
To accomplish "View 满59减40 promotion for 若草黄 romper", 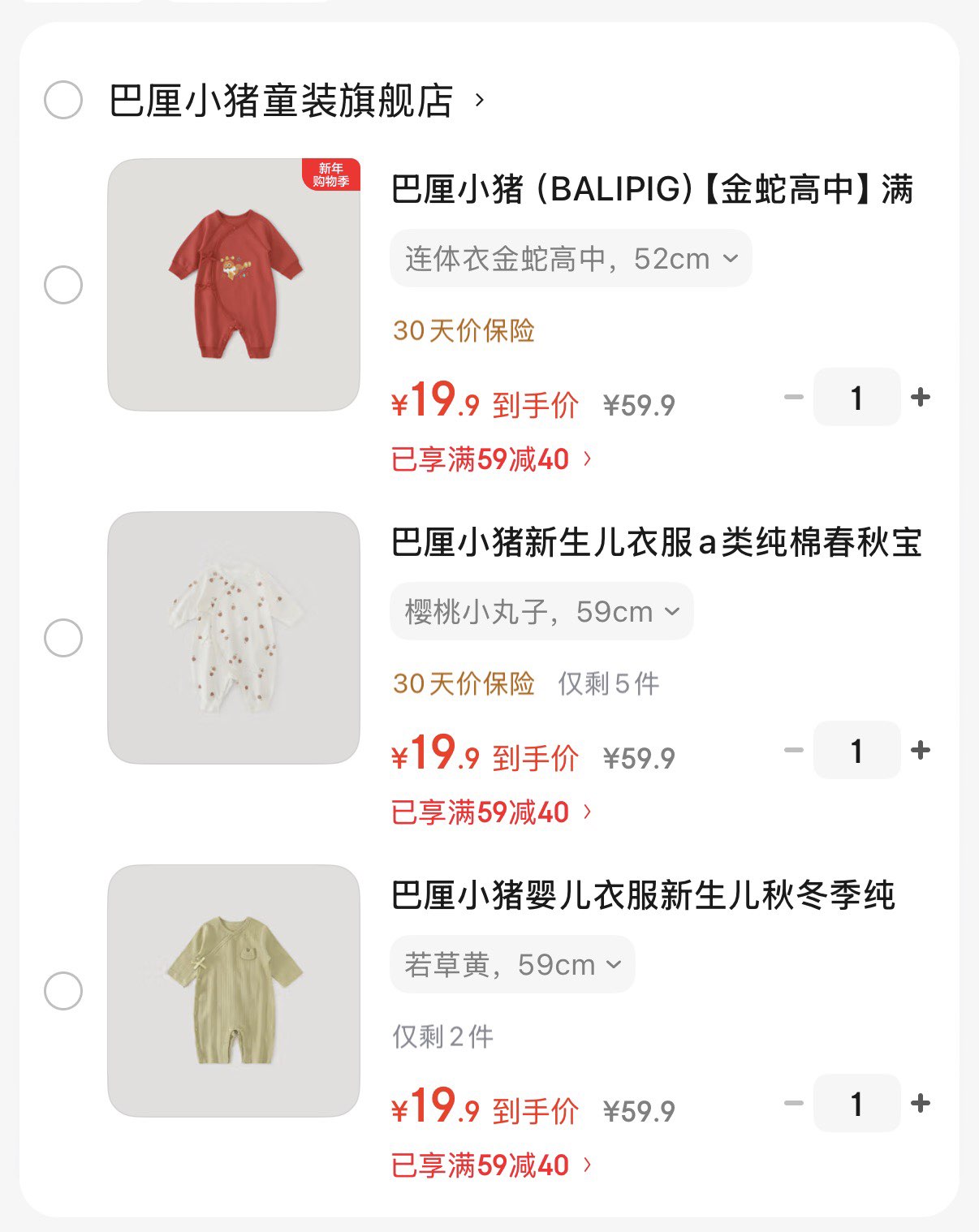I will (x=491, y=1165).
